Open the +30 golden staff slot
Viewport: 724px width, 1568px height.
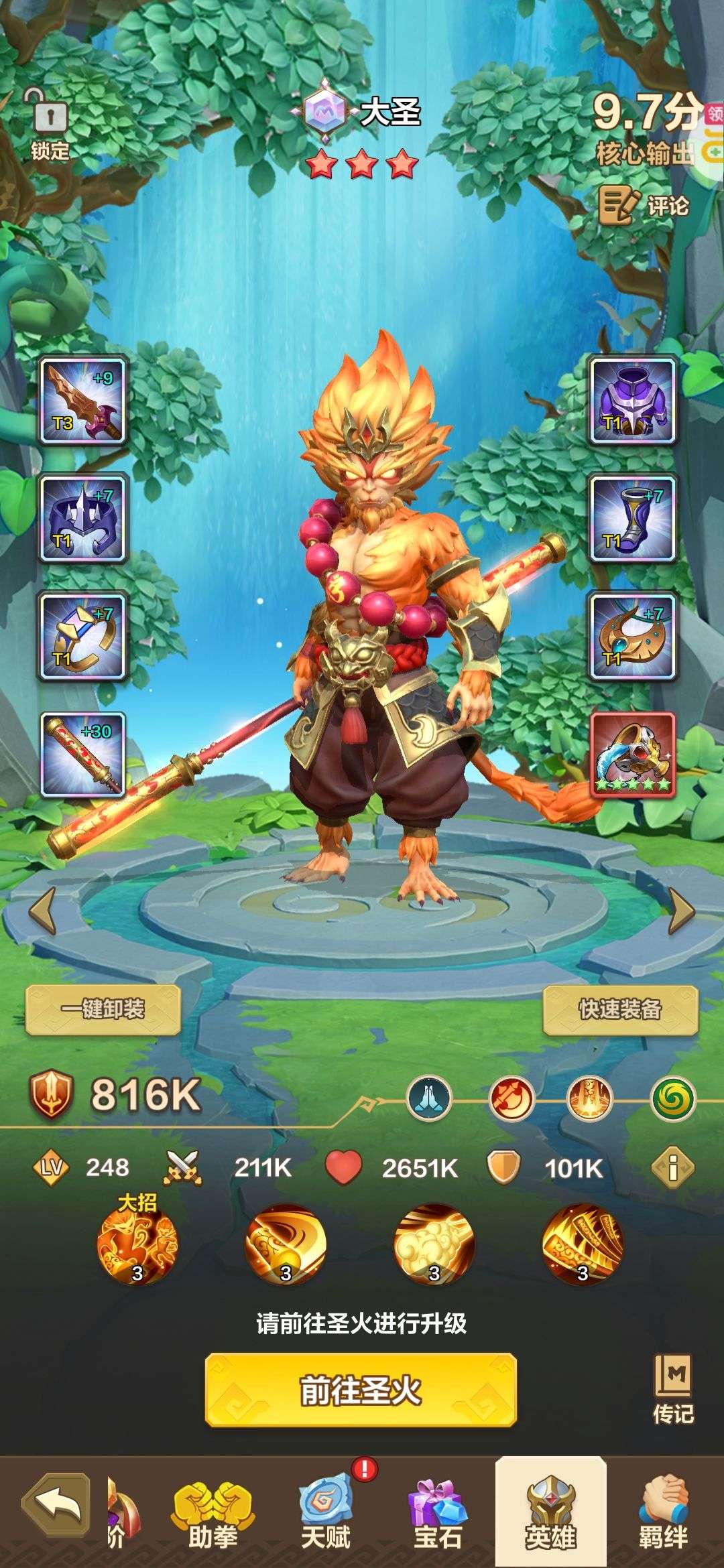coord(83,755)
